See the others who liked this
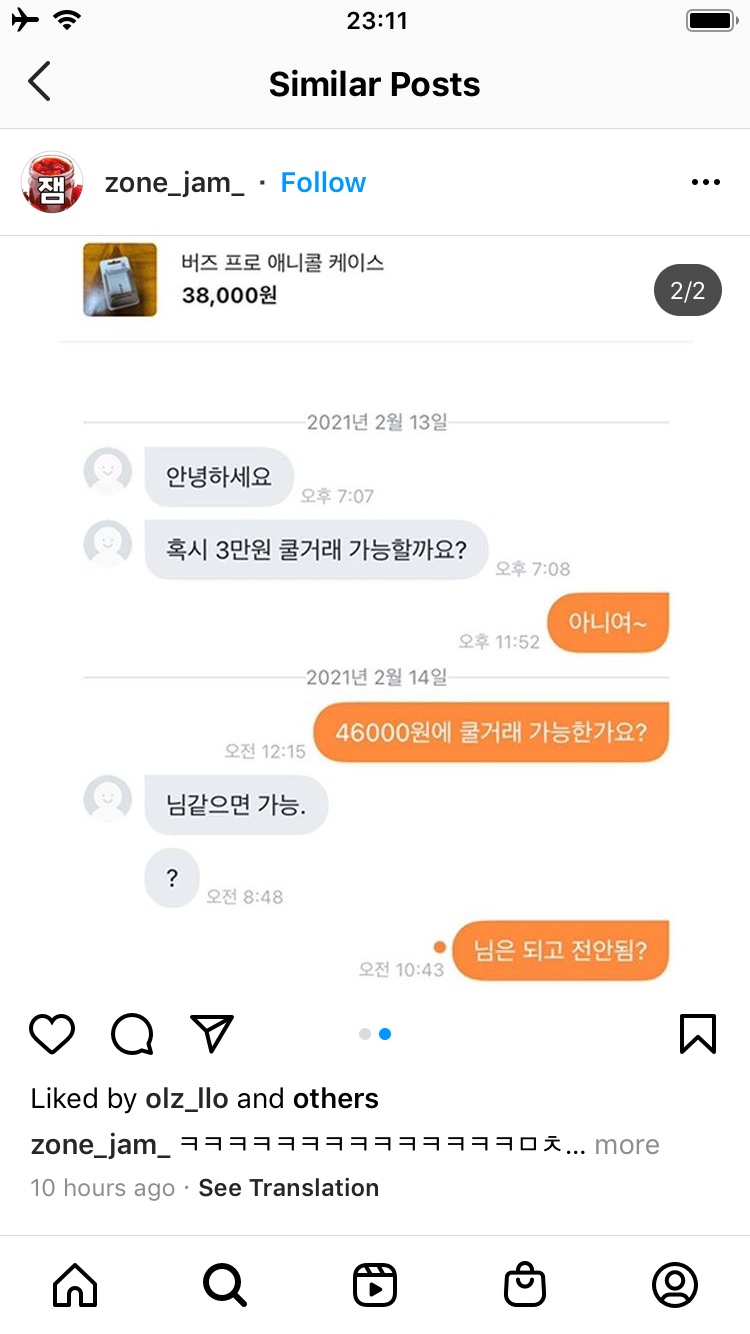The width and height of the screenshot is (750, 1334). 336,1099
